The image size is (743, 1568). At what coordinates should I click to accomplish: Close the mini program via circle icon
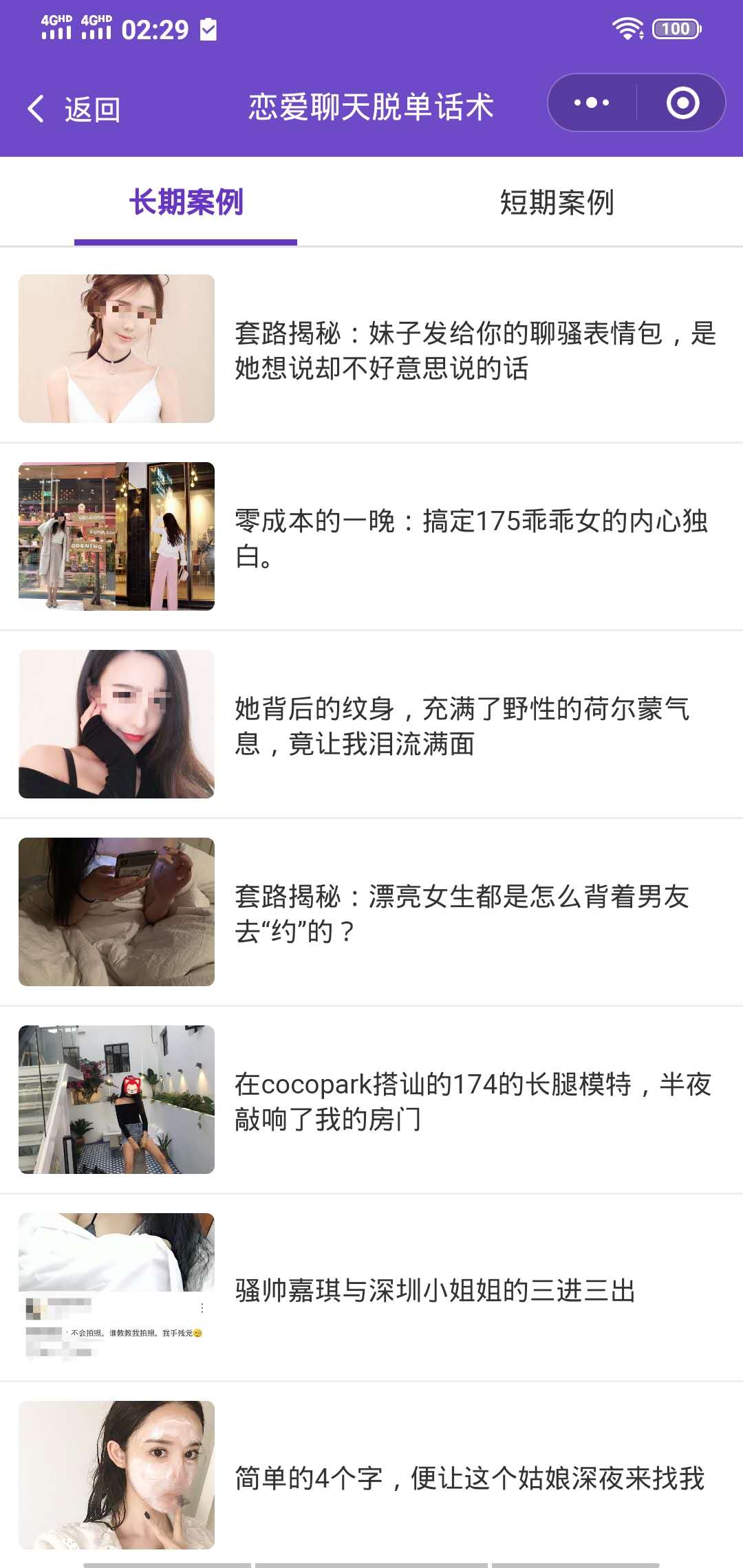682,103
